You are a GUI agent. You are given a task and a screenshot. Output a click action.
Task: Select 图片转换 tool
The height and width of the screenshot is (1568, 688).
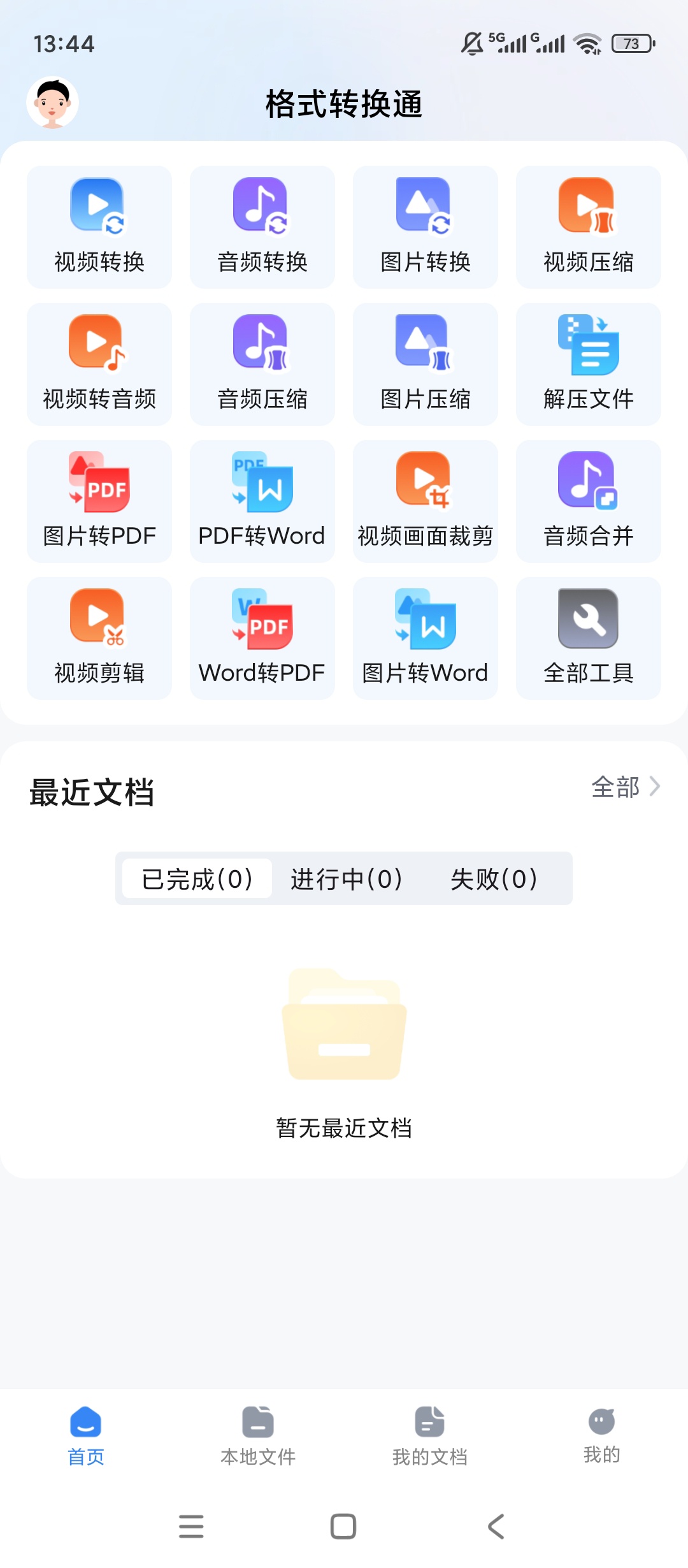[x=426, y=227]
